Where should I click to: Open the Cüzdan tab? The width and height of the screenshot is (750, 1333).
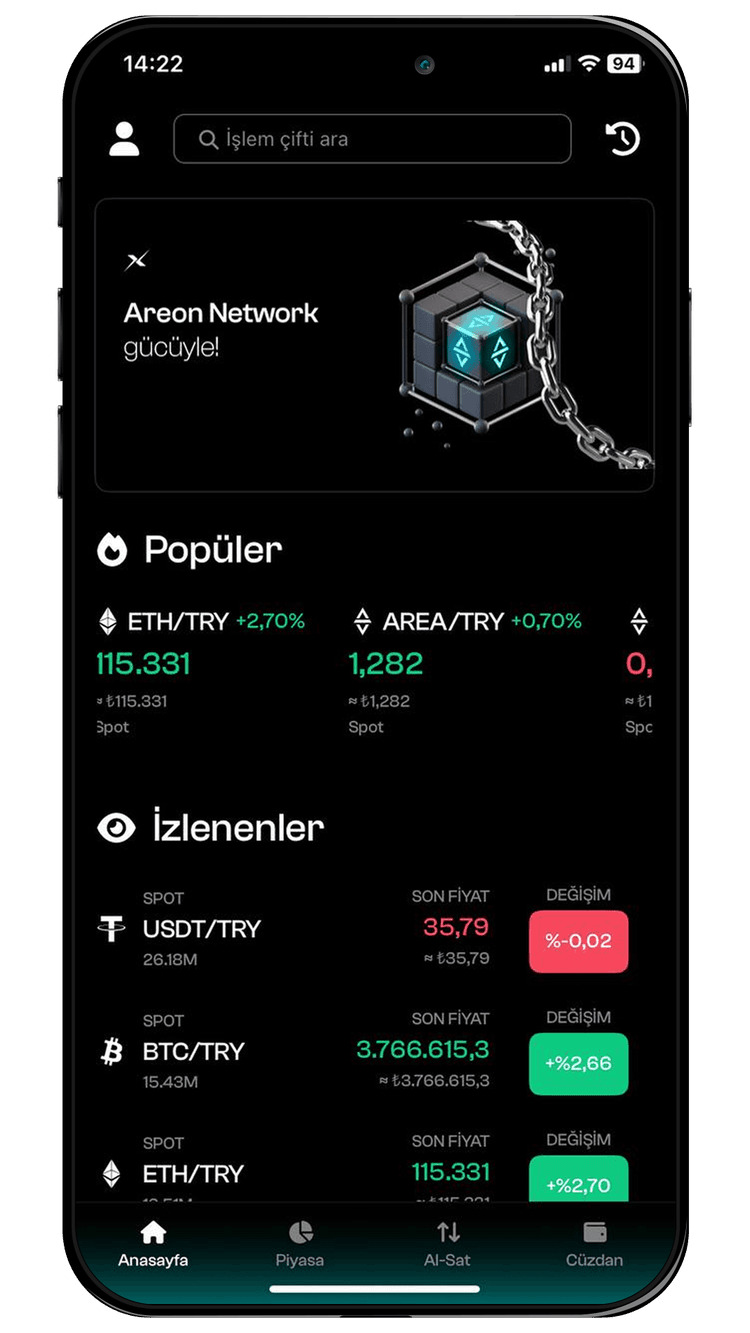[x=594, y=1244]
